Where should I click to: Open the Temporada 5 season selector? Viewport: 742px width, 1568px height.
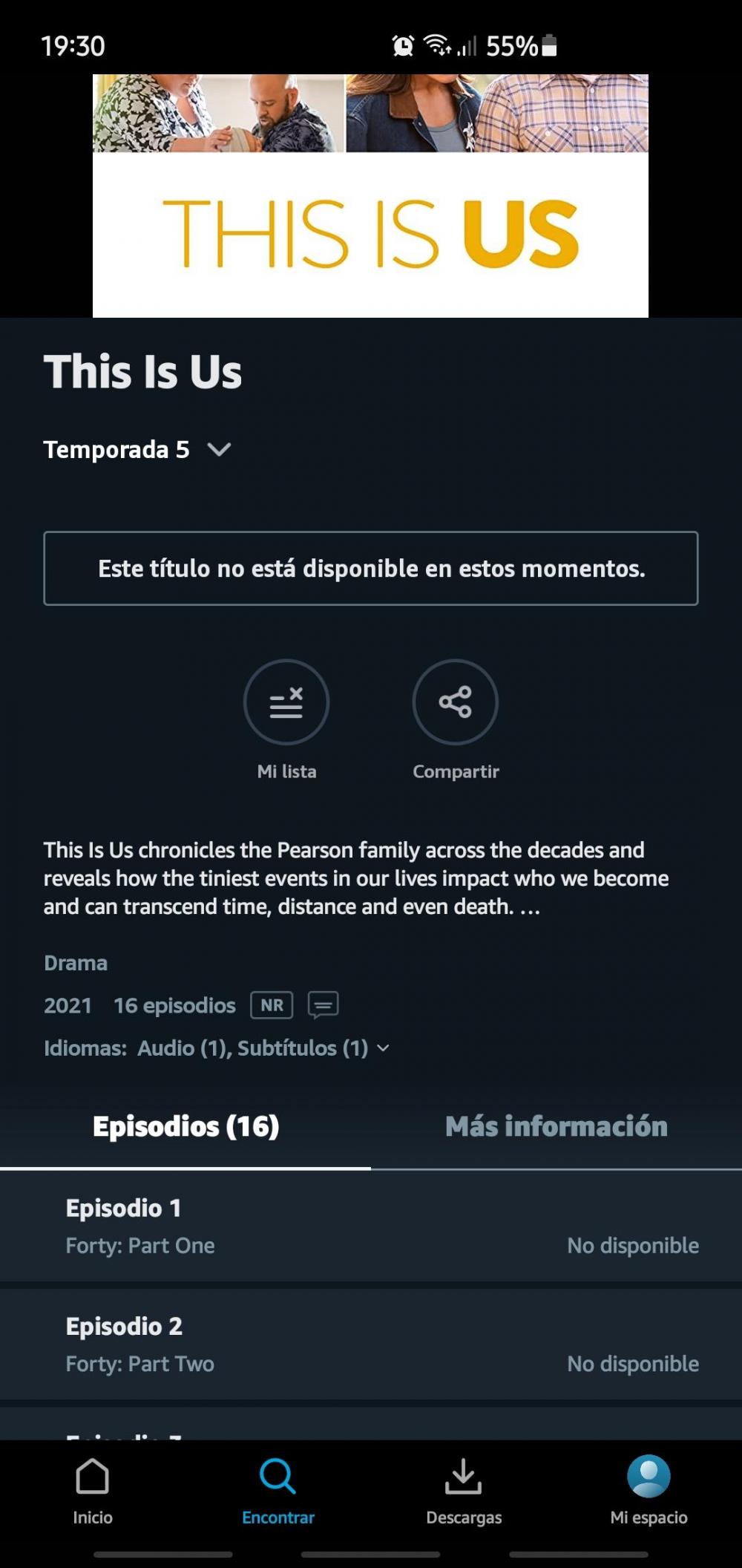coord(137,448)
